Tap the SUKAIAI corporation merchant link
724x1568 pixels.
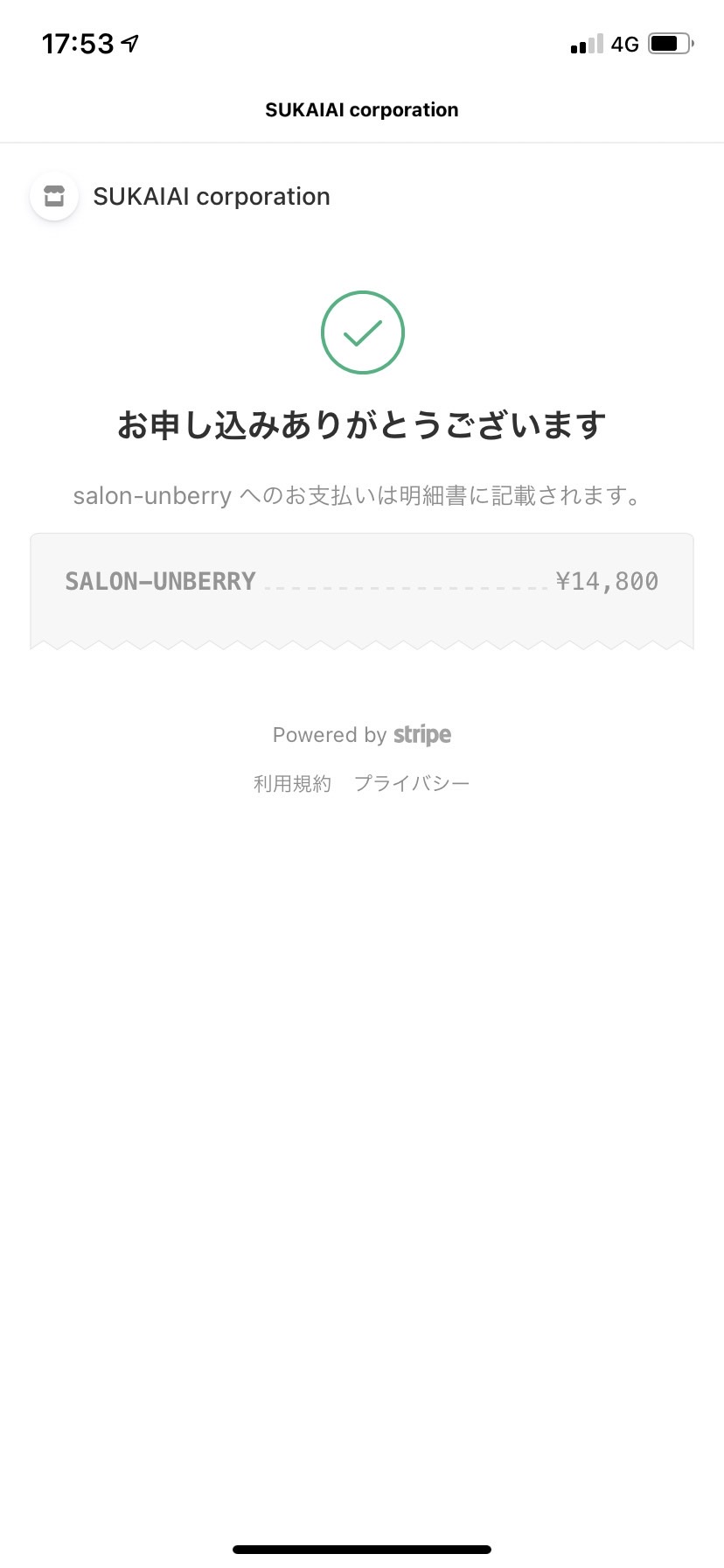click(x=180, y=197)
